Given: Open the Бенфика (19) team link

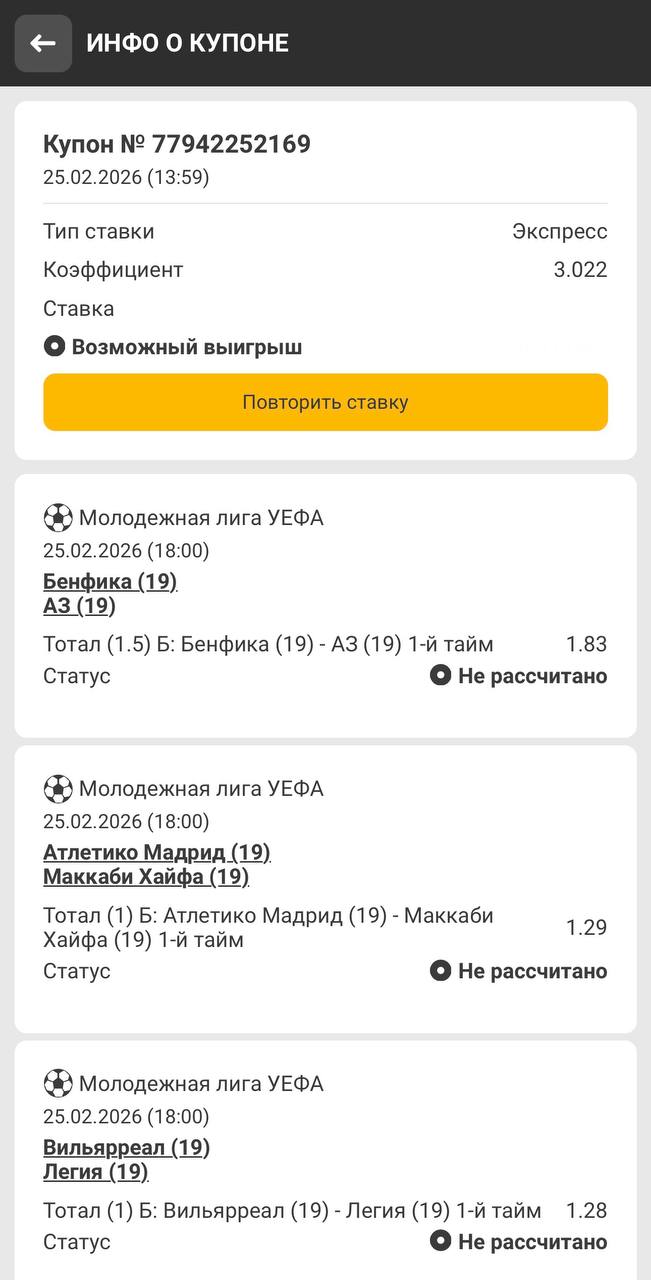Looking at the screenshot, I should coord(110,581).
